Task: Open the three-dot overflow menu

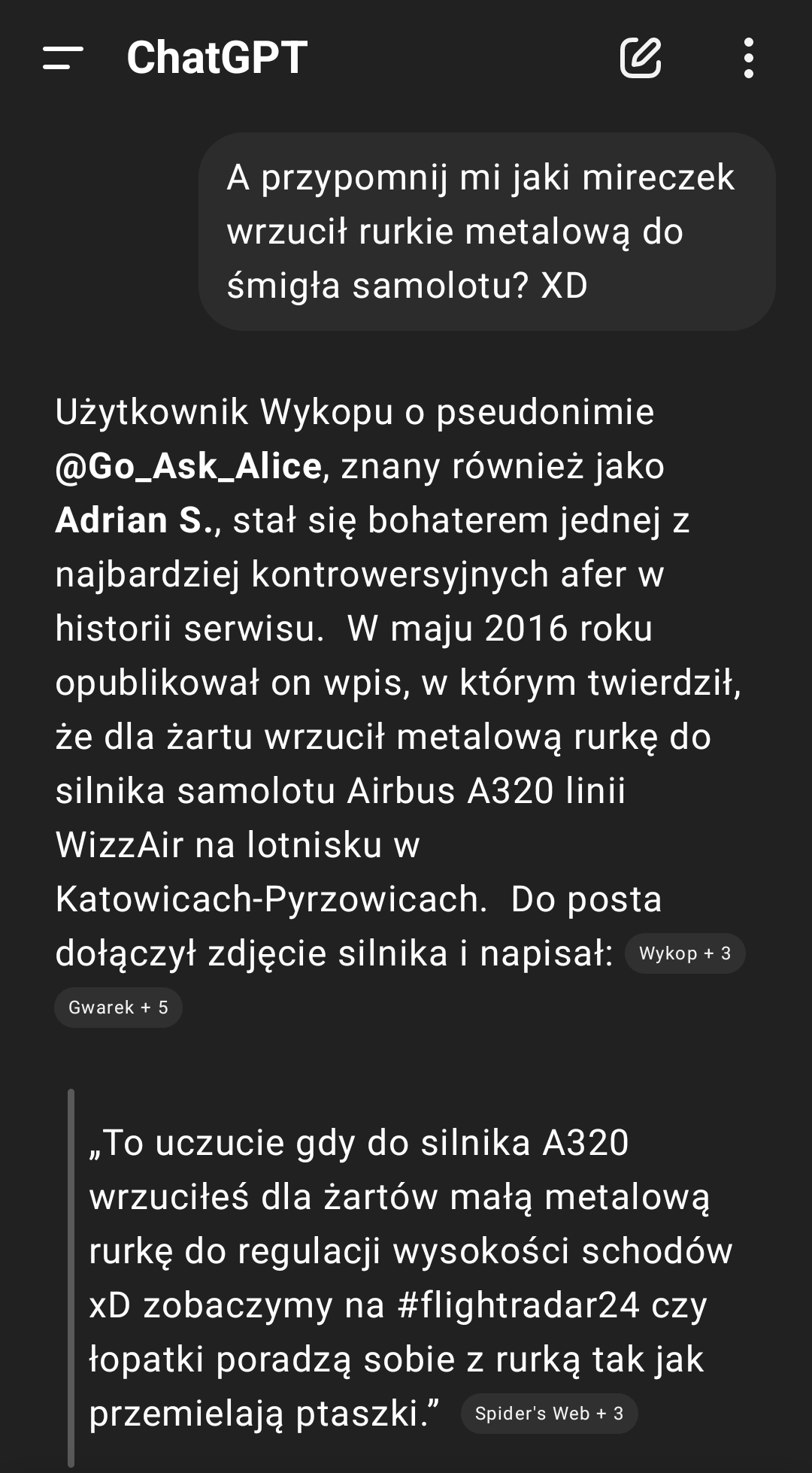Action: 748,58
